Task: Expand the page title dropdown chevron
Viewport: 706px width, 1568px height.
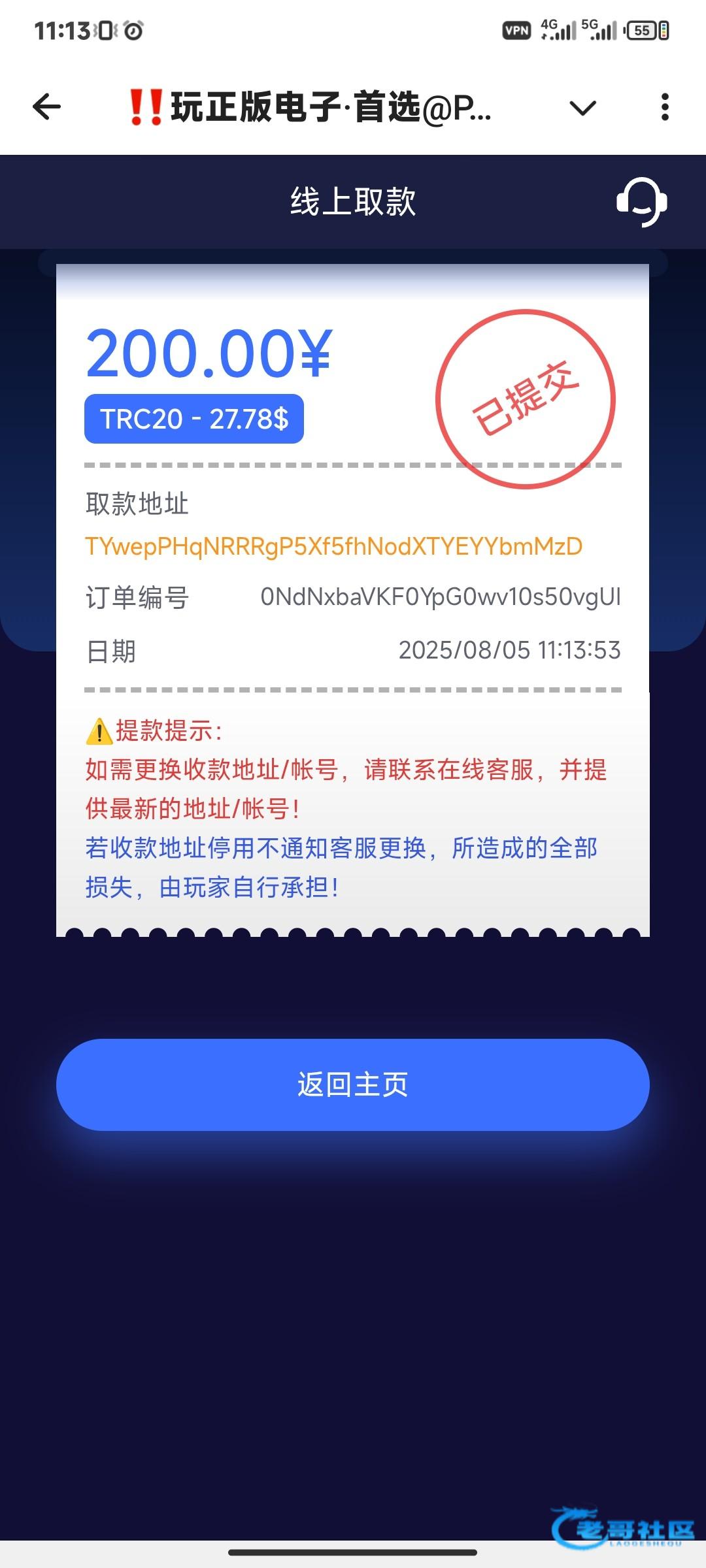Action: tap(582, 108)
